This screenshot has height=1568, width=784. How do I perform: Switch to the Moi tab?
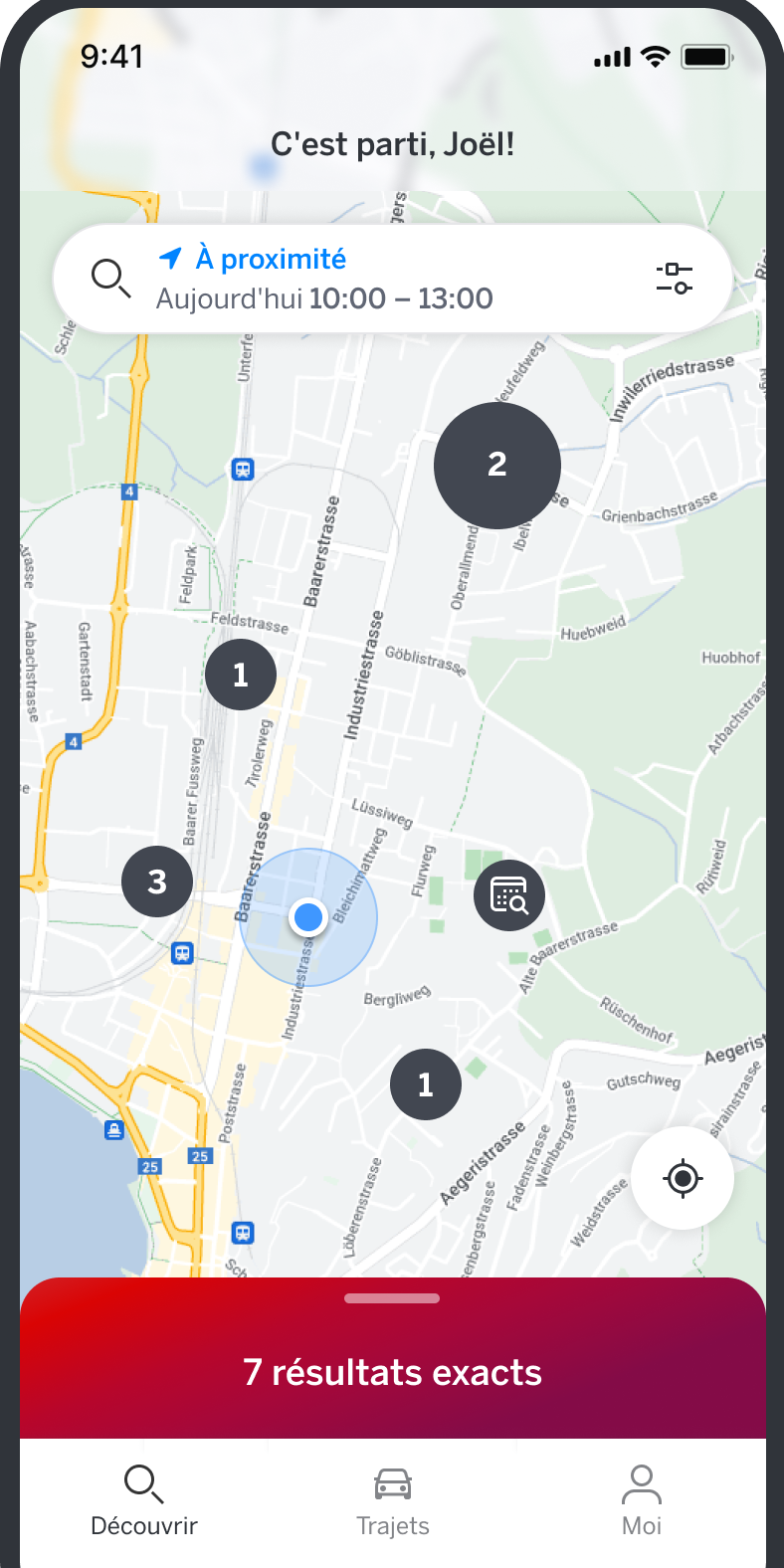coord(641,1502)
